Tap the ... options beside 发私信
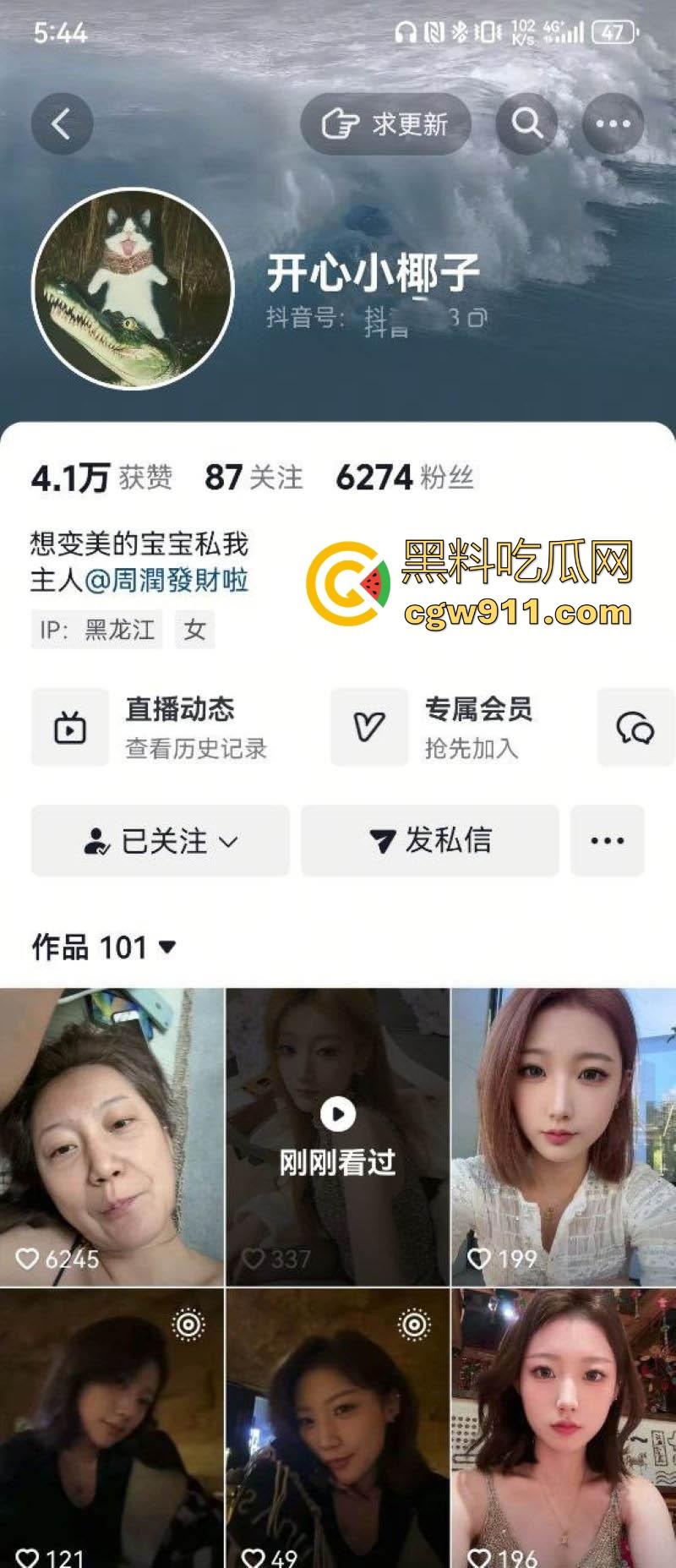Image resolution: width=676 pixels, height=1568 pixels. 608,841
